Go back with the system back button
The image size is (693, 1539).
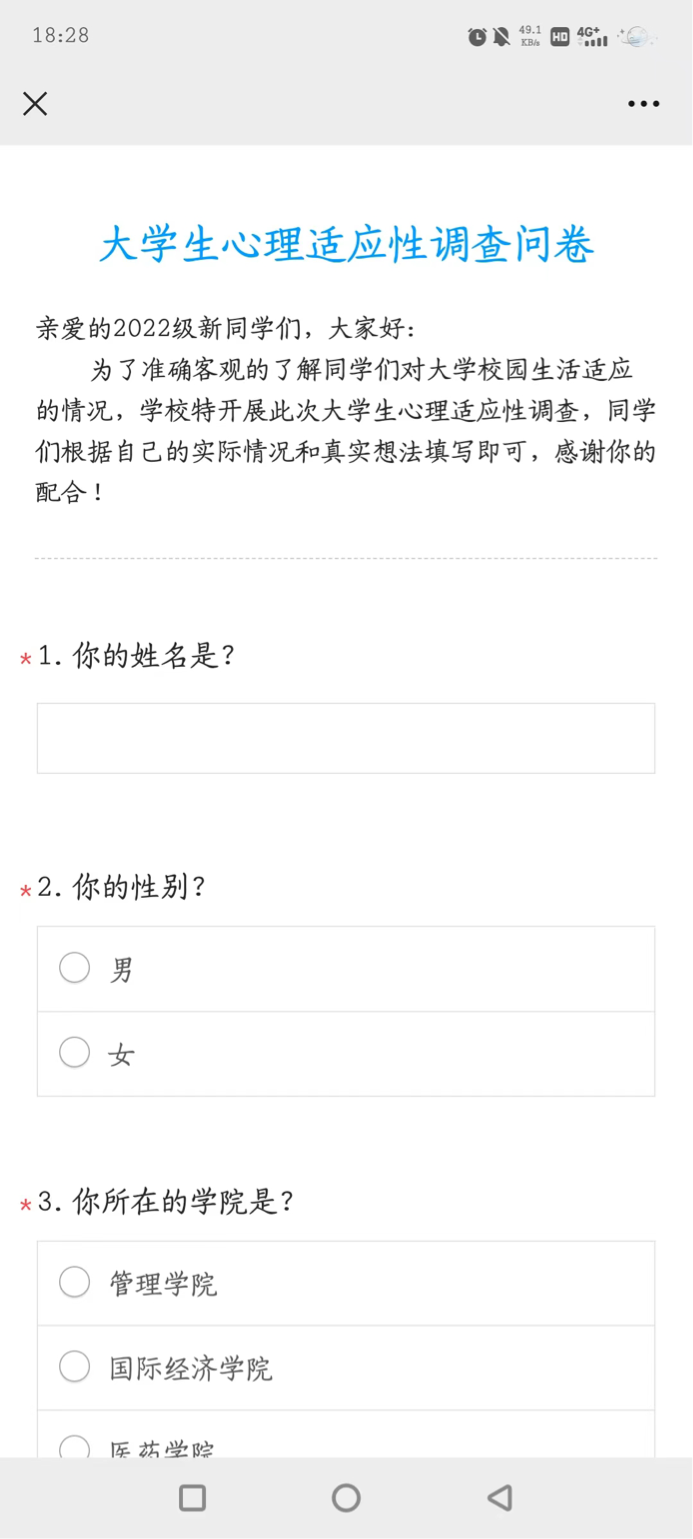(500, 1497)
